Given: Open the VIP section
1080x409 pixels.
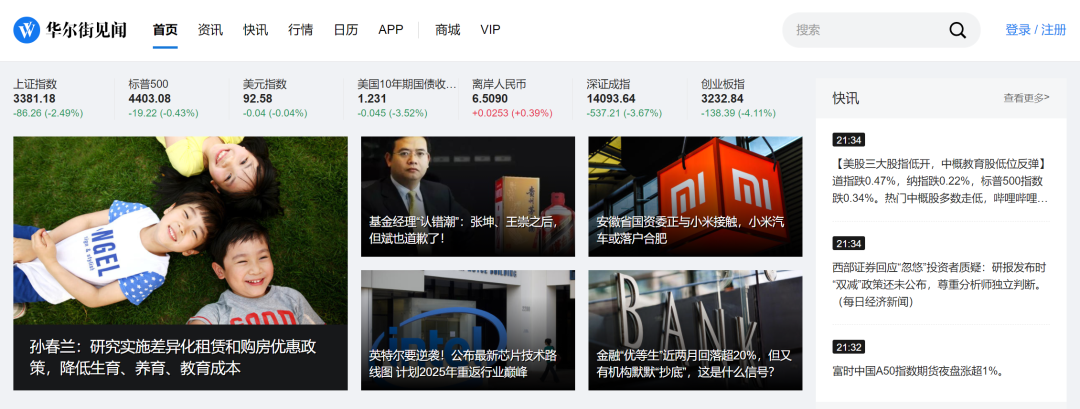Looking at the screenshot, I should tap(490, 30).
